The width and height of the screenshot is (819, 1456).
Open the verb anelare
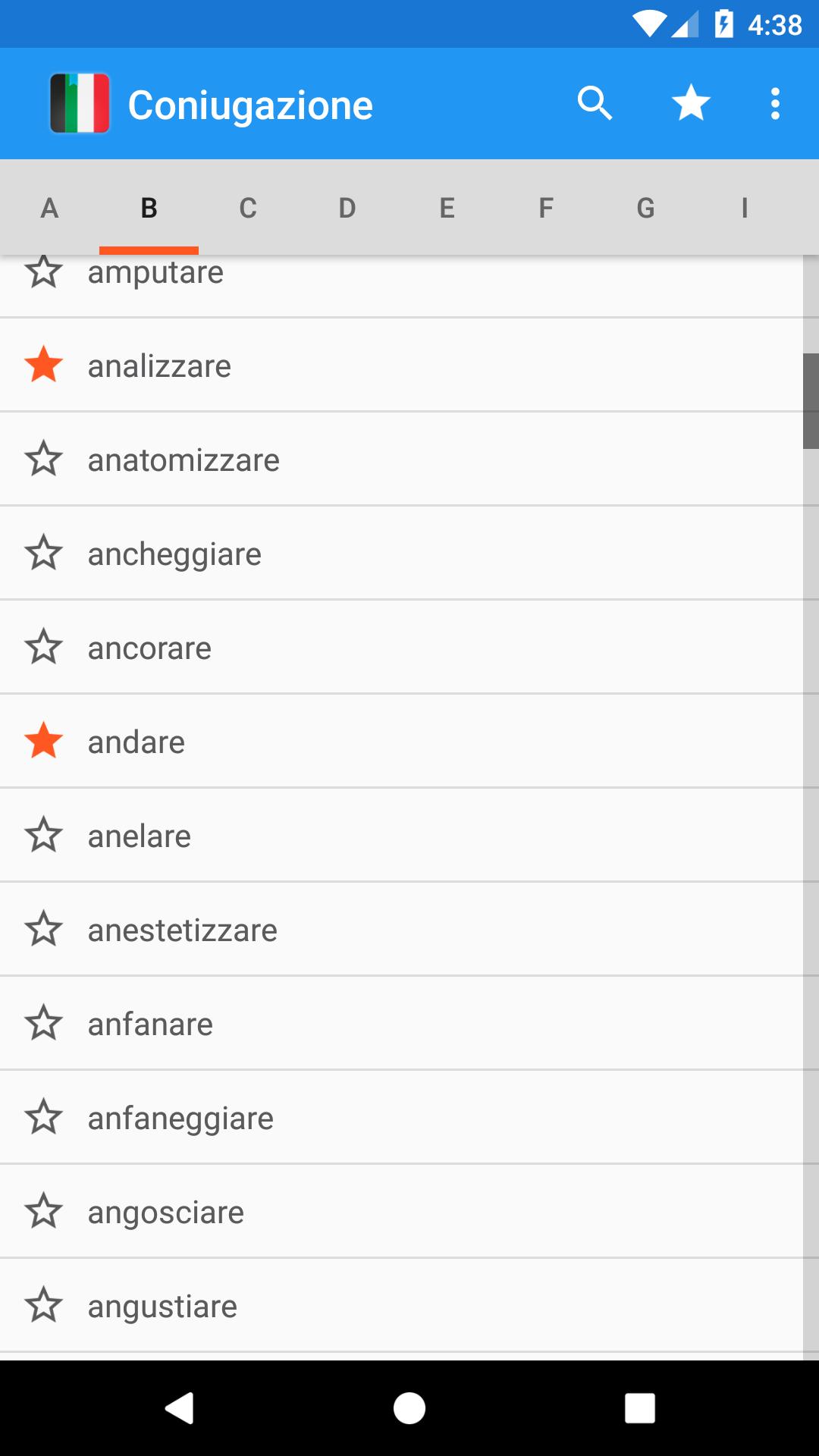point(140,836)
